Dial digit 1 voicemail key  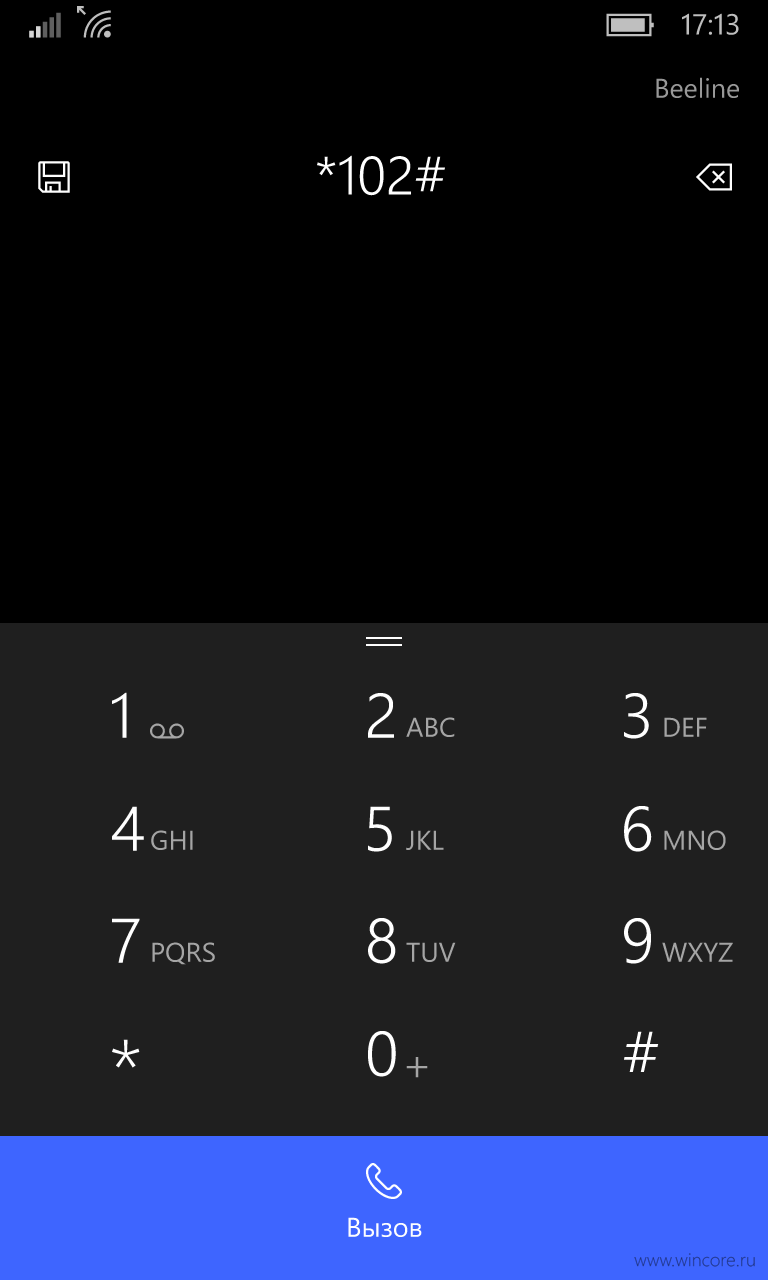pyautogui.click(x=128, y=718)
